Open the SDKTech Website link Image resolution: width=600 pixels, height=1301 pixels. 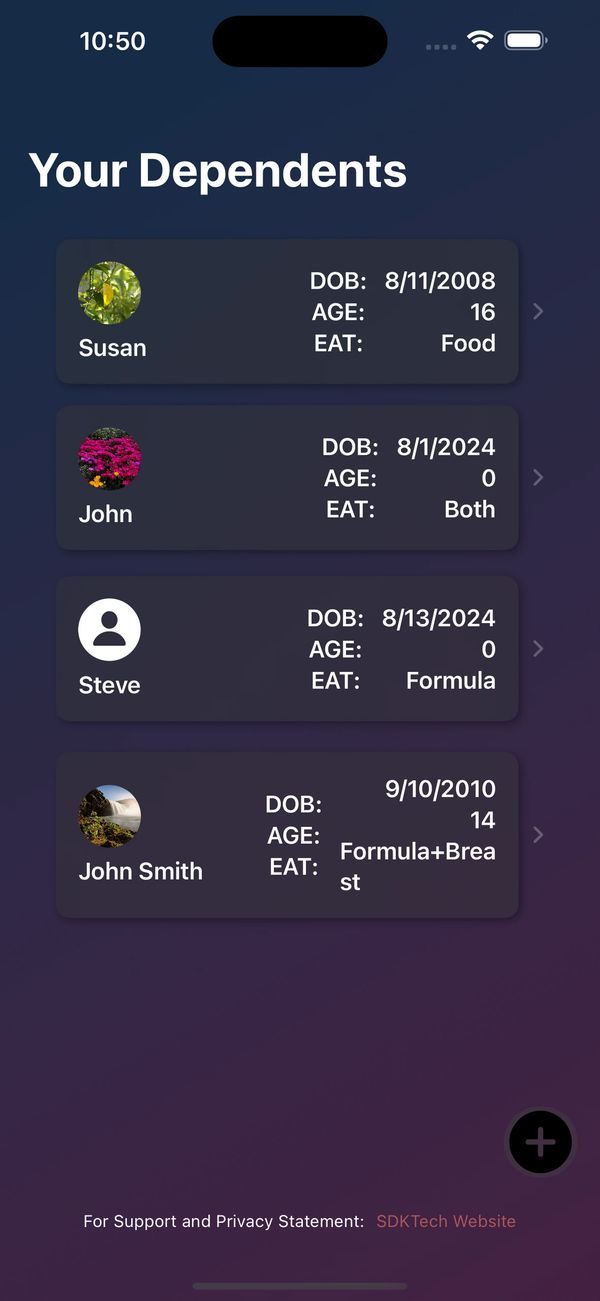point(446,1221)
